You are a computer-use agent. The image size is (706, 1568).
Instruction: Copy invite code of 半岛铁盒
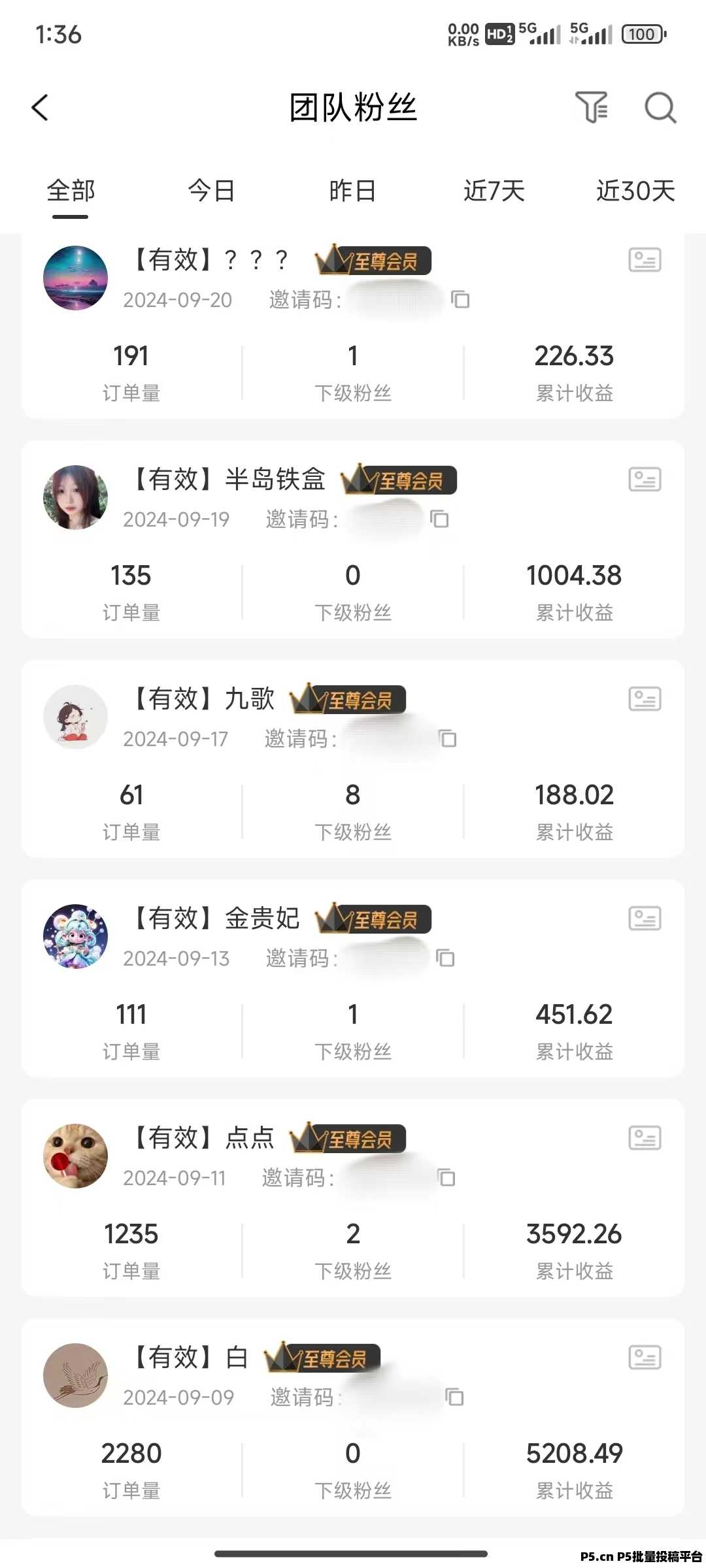coord(439,519)
